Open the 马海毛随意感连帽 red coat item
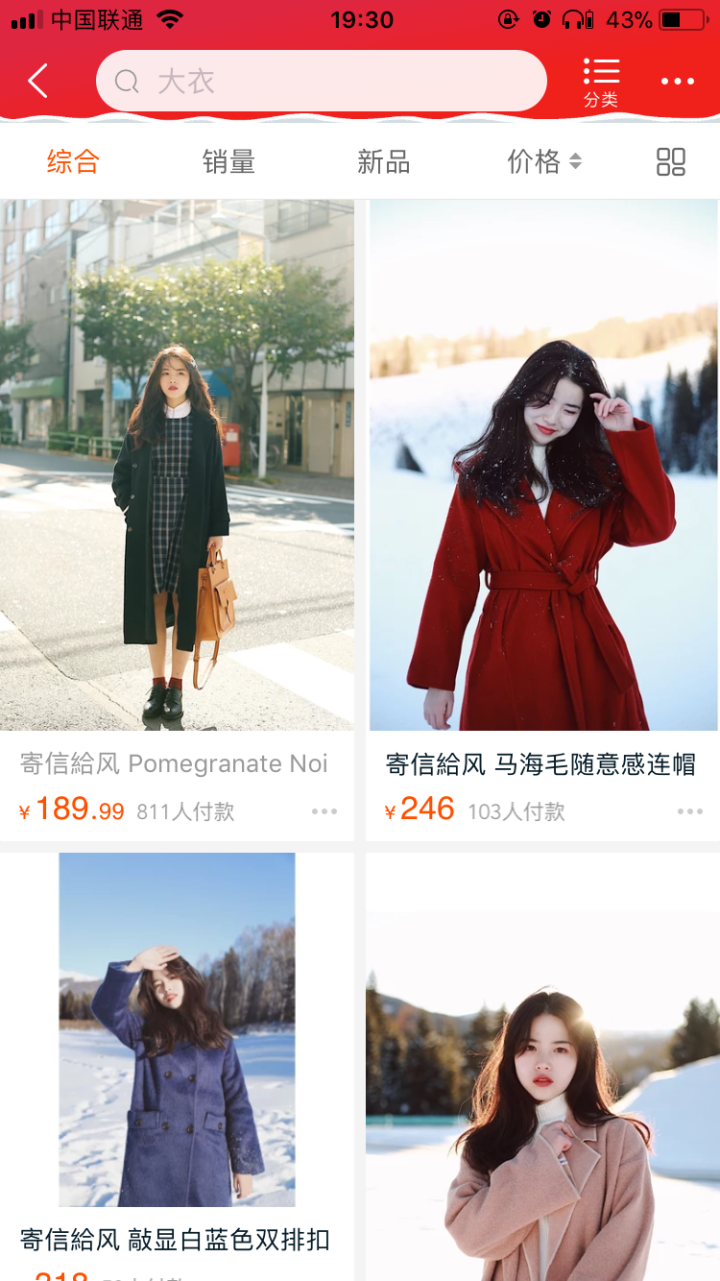Viewport: 720px width, 1281px height. coord(543,465)
